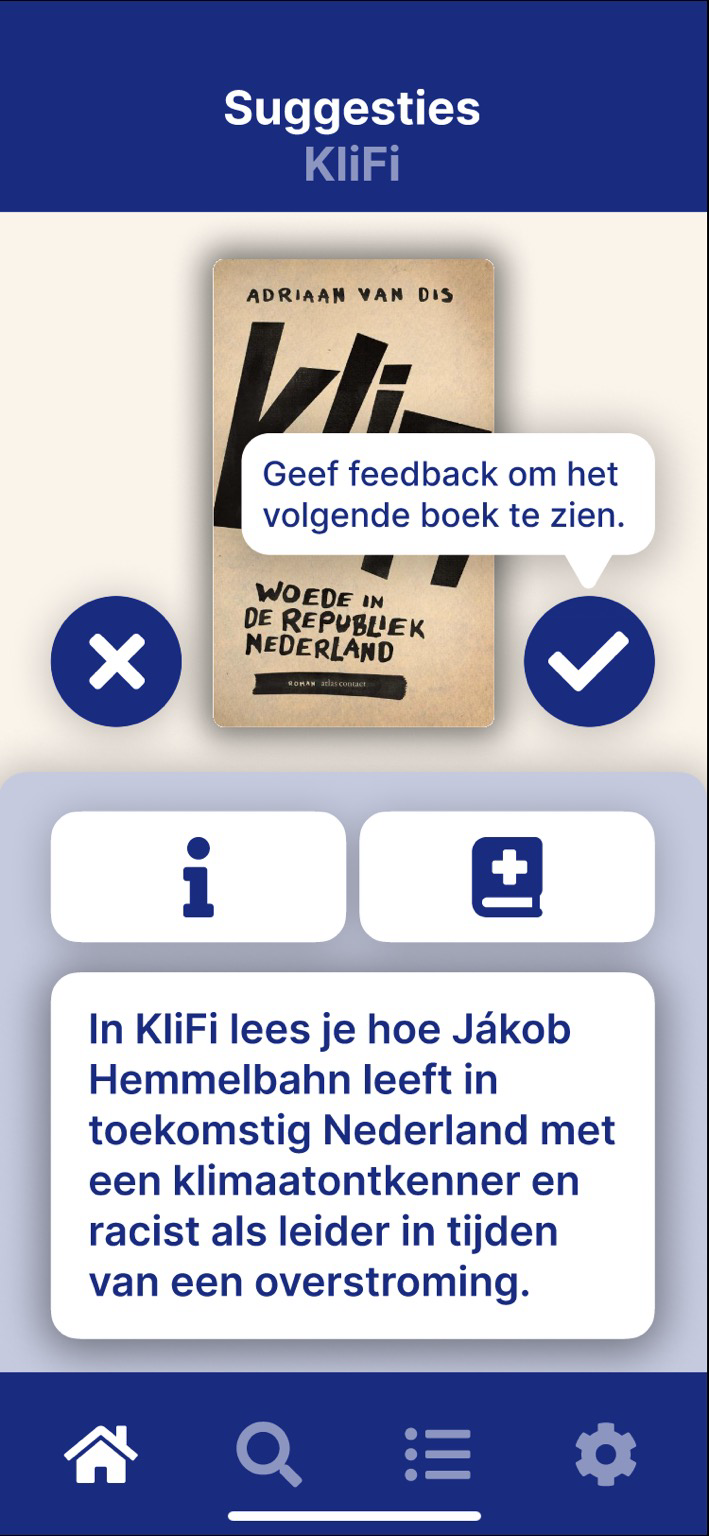
Task: Open the settings gear tab
Action: coord(605,1455)
